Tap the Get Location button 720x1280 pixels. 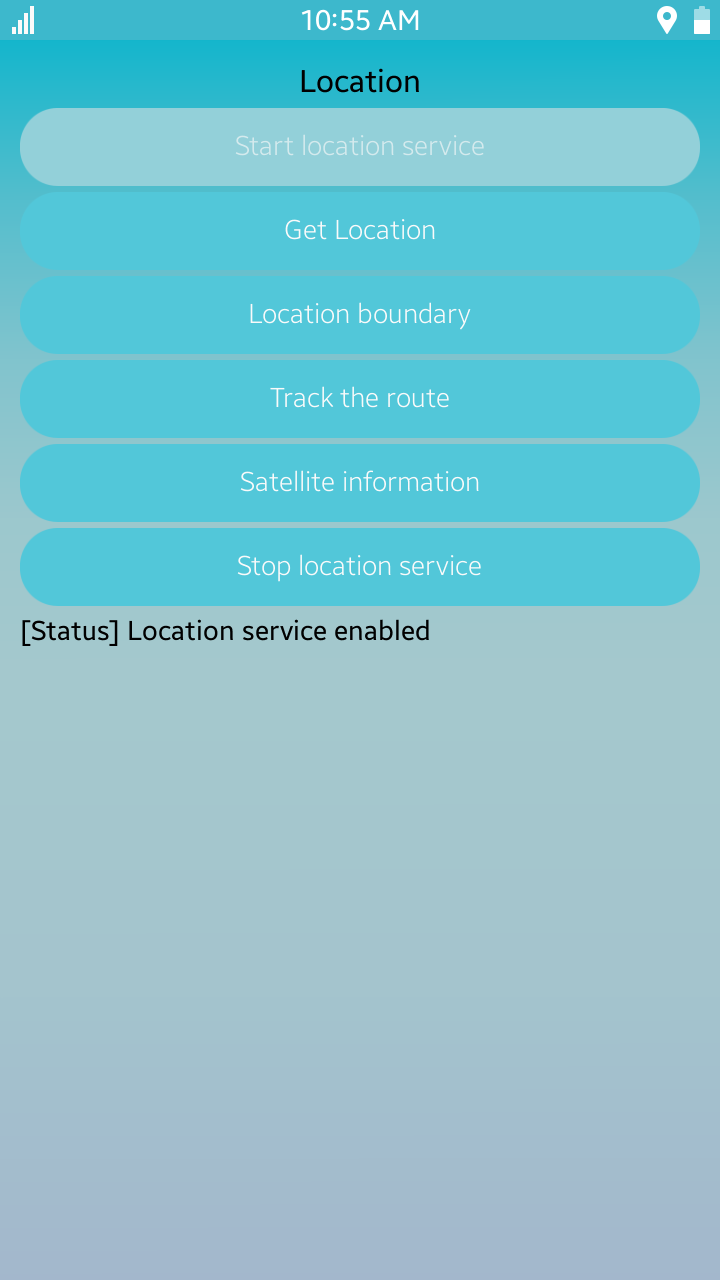click(360, 230)
